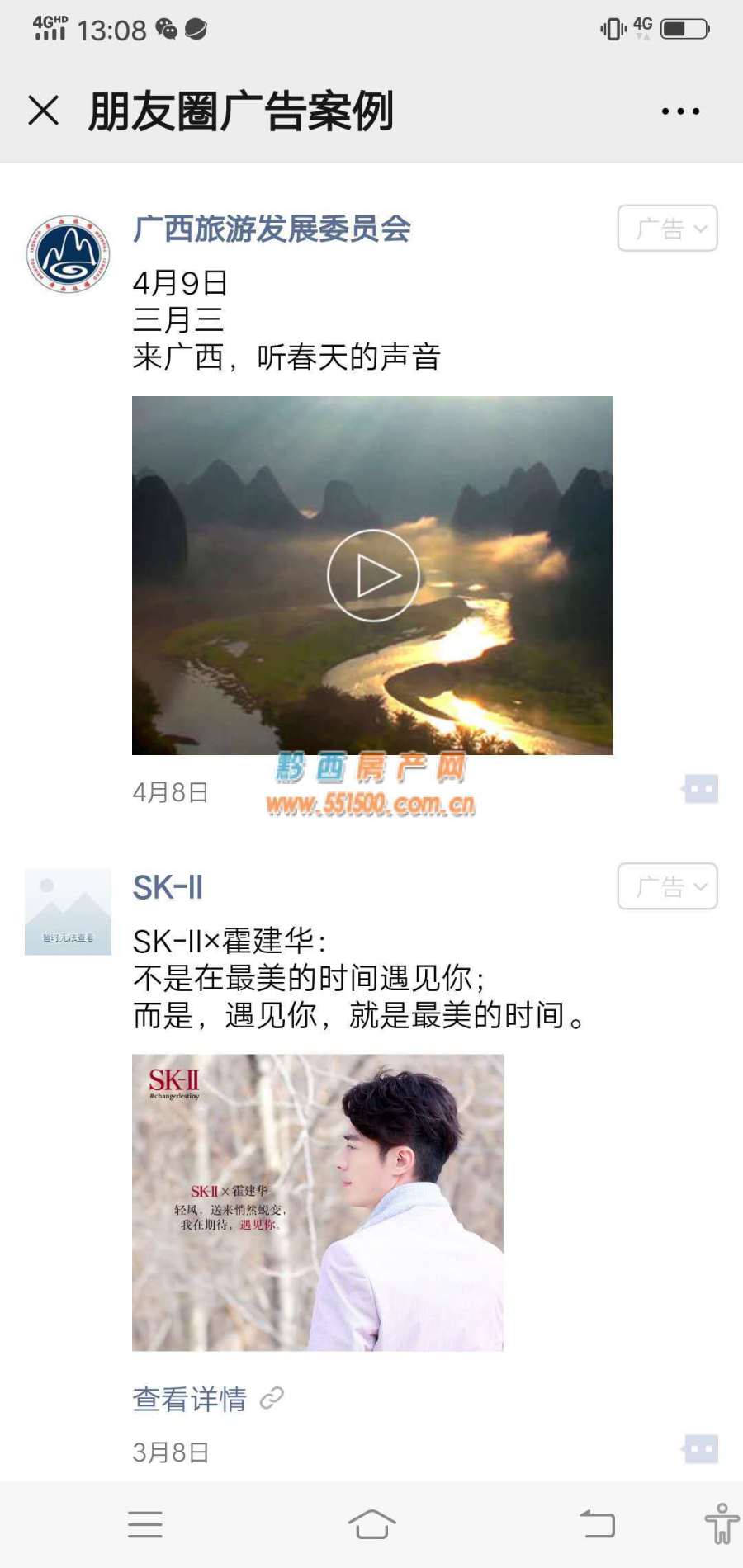This screenshot has width=743, height=1568.
Task: Go to the system home screen
Action: coord(371,1524)
